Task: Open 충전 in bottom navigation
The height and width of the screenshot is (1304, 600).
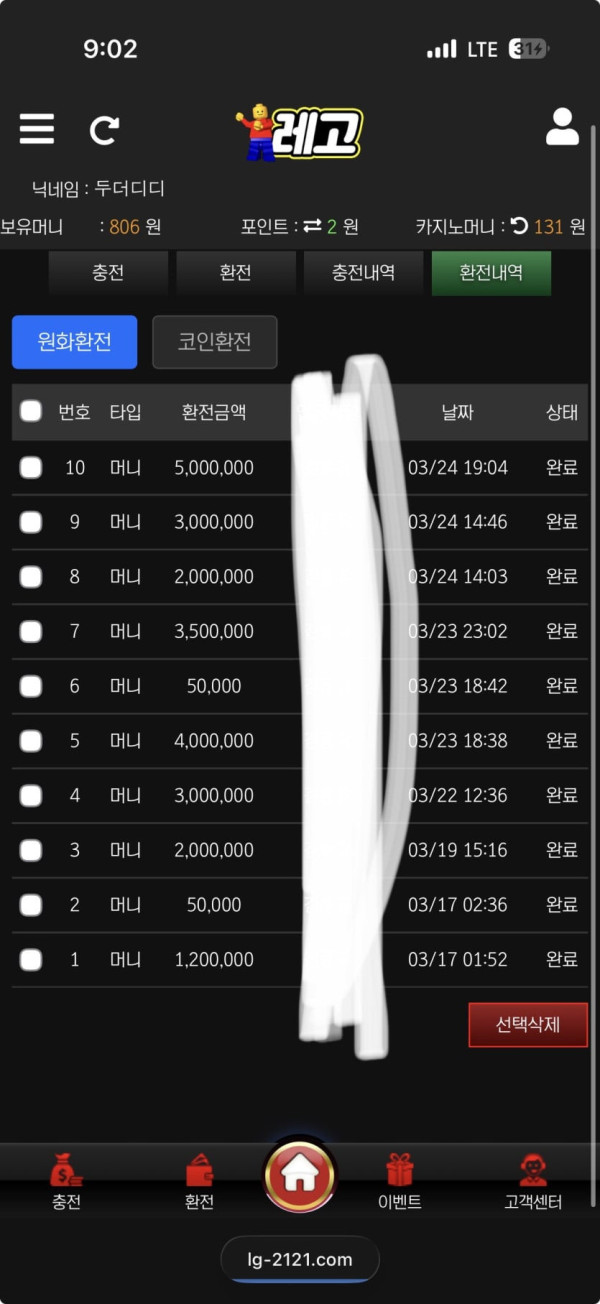Action: click(x=67, y=1181)
